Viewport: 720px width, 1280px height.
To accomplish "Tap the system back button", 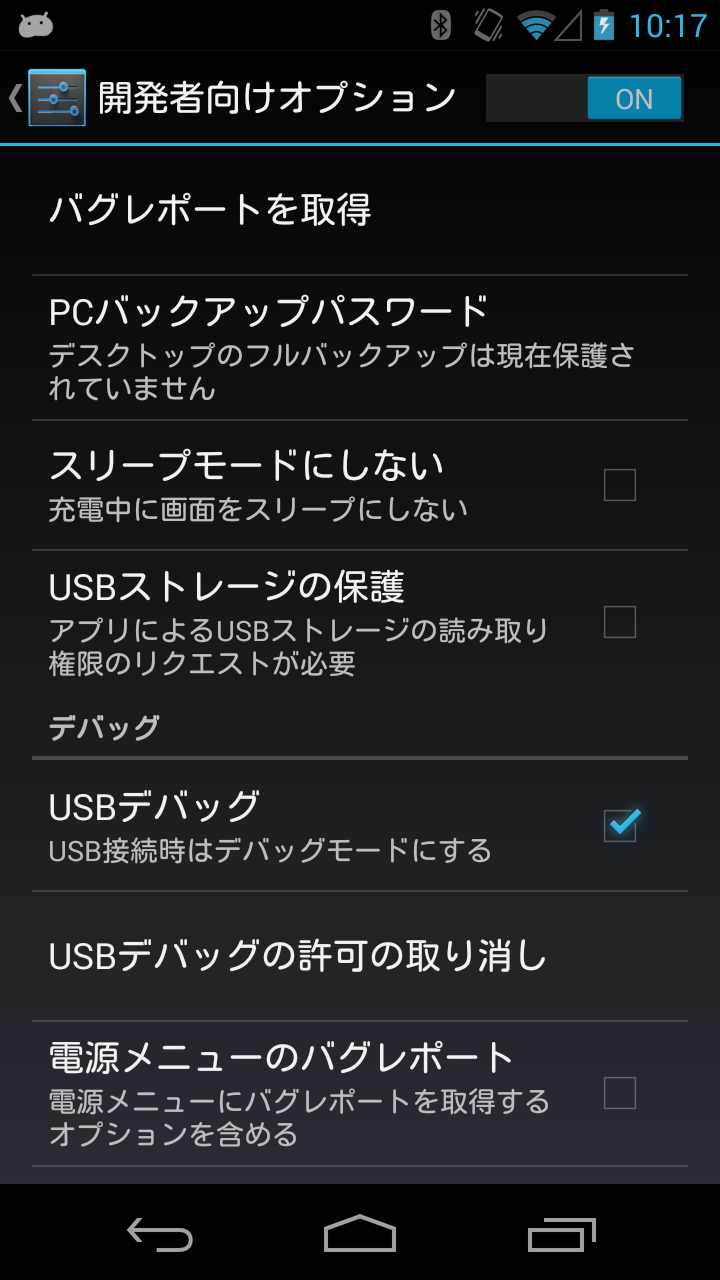I will click(x=160, y=1235).
